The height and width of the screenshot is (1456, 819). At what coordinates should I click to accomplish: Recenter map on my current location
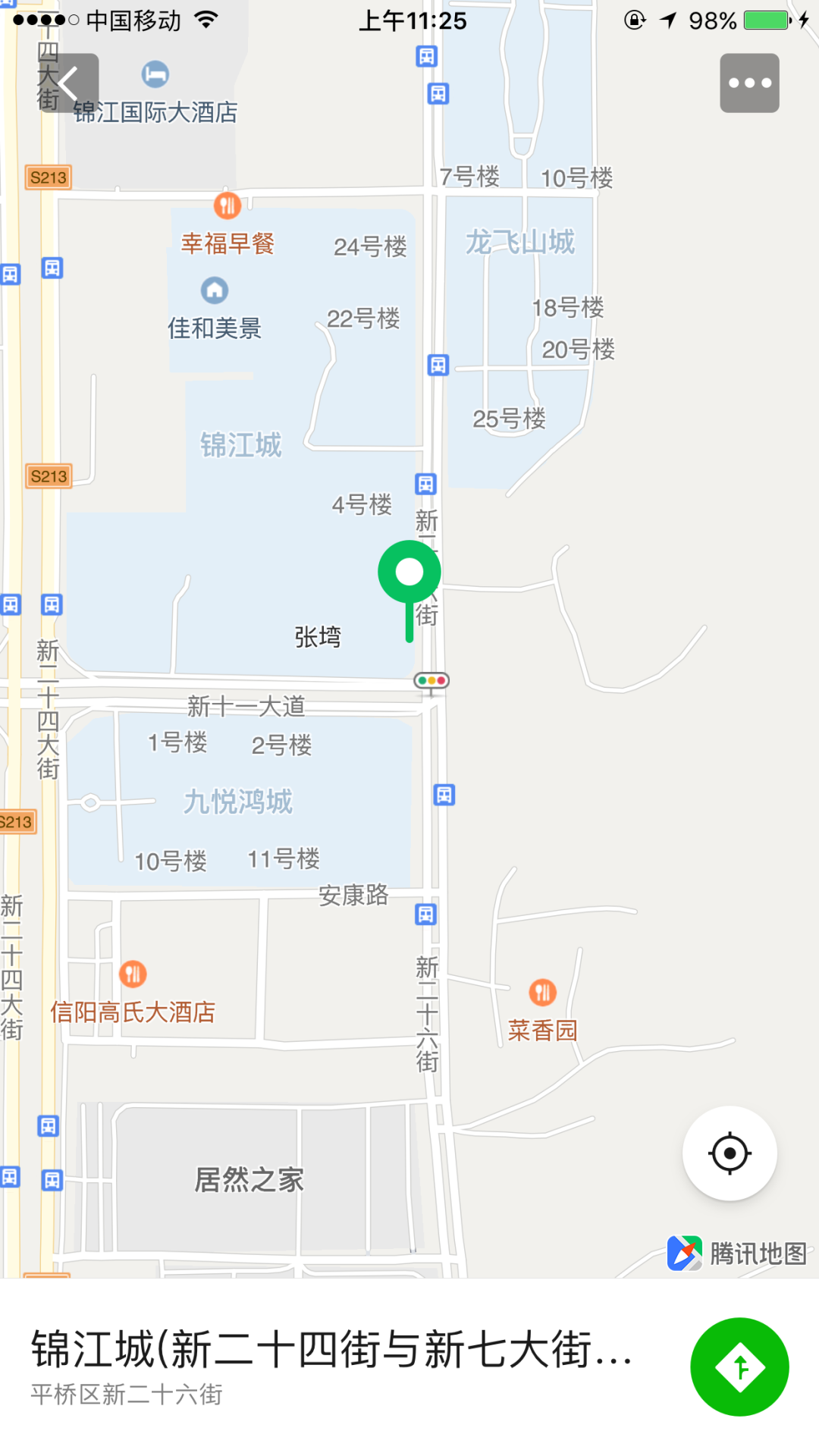point(730,1153)
